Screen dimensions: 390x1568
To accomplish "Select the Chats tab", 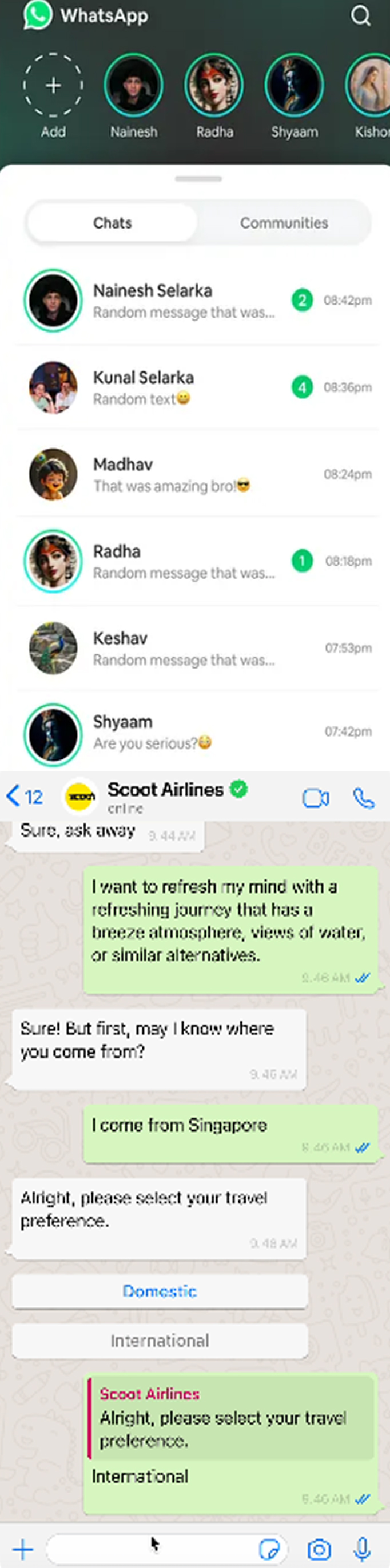I will (x=112, y=223).
